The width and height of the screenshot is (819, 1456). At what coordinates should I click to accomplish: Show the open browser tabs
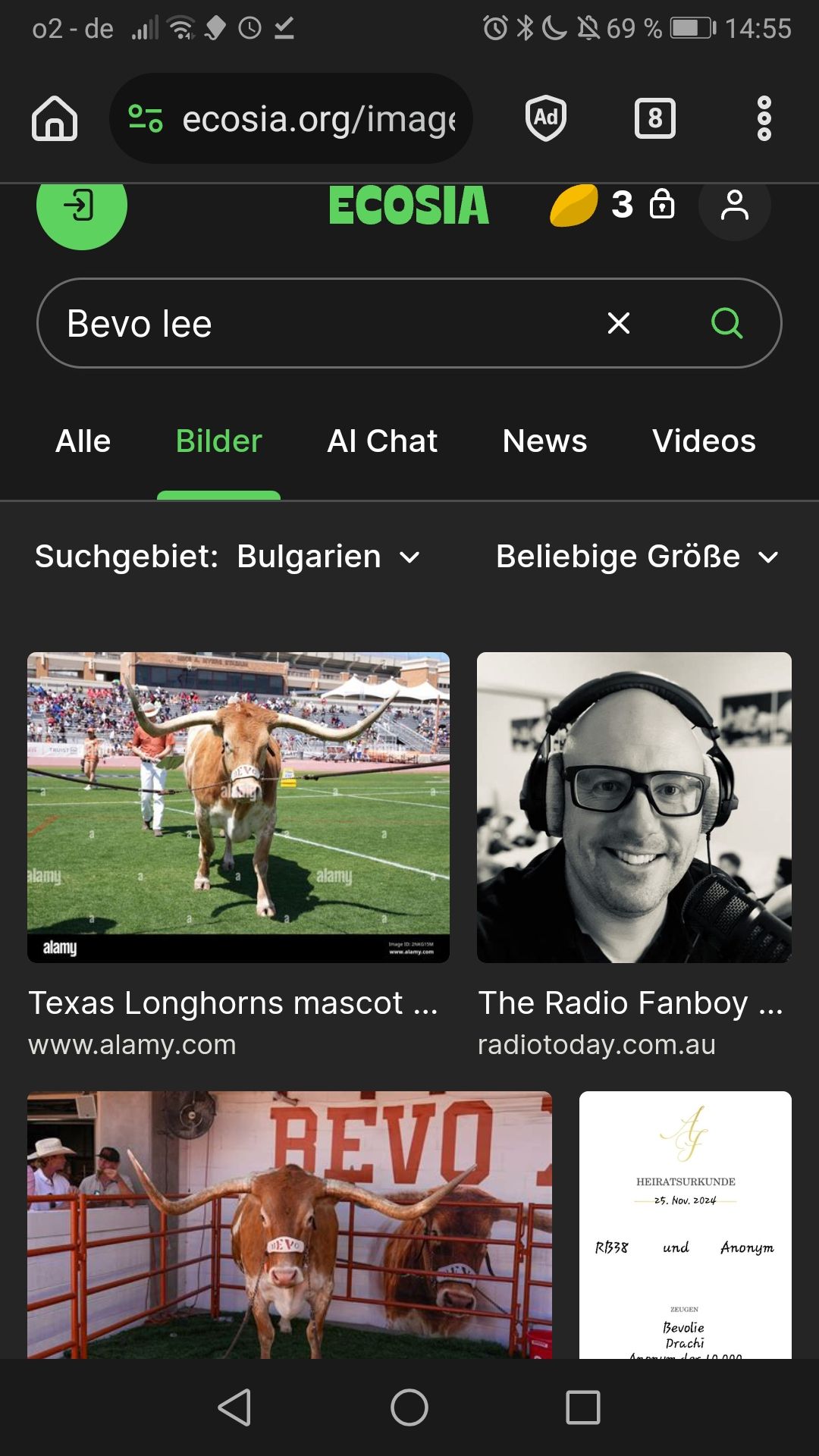pos(654,118)
